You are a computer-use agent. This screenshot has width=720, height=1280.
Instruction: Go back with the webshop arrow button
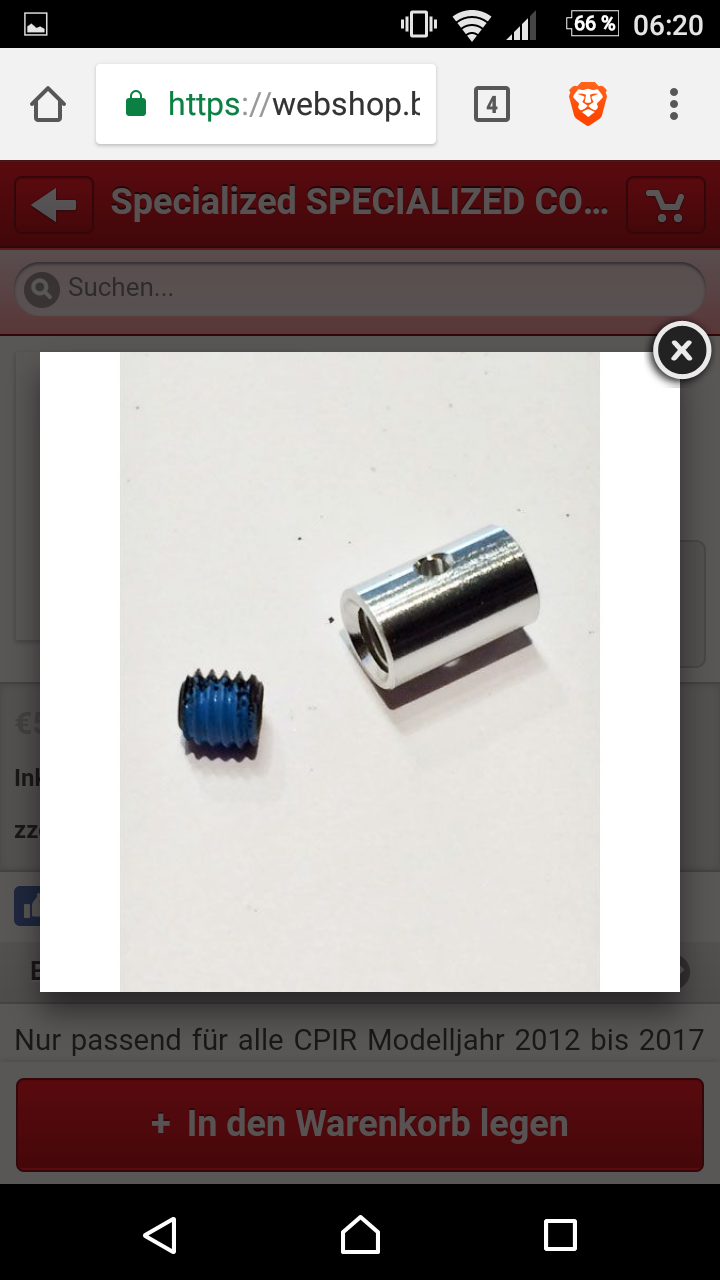point(54,205)
